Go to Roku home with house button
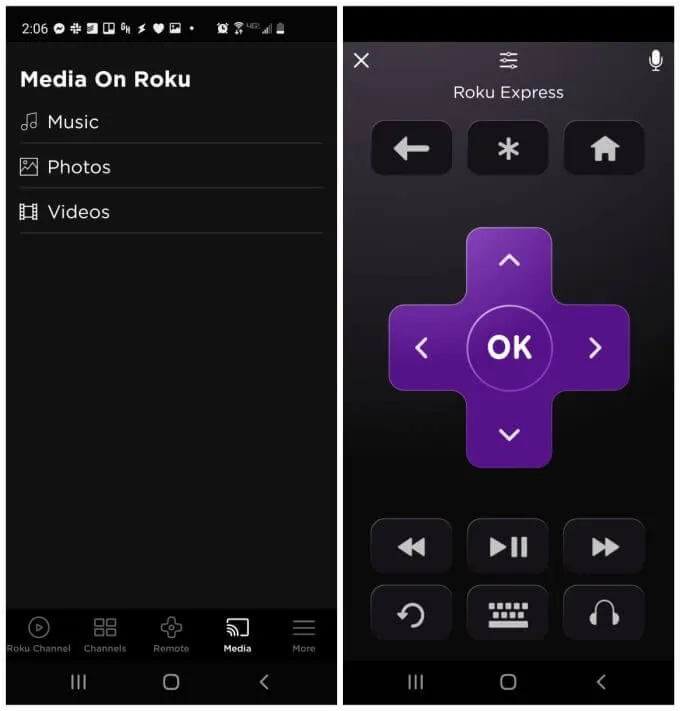This screenshot has height=711, width=680. coord(604,149)
